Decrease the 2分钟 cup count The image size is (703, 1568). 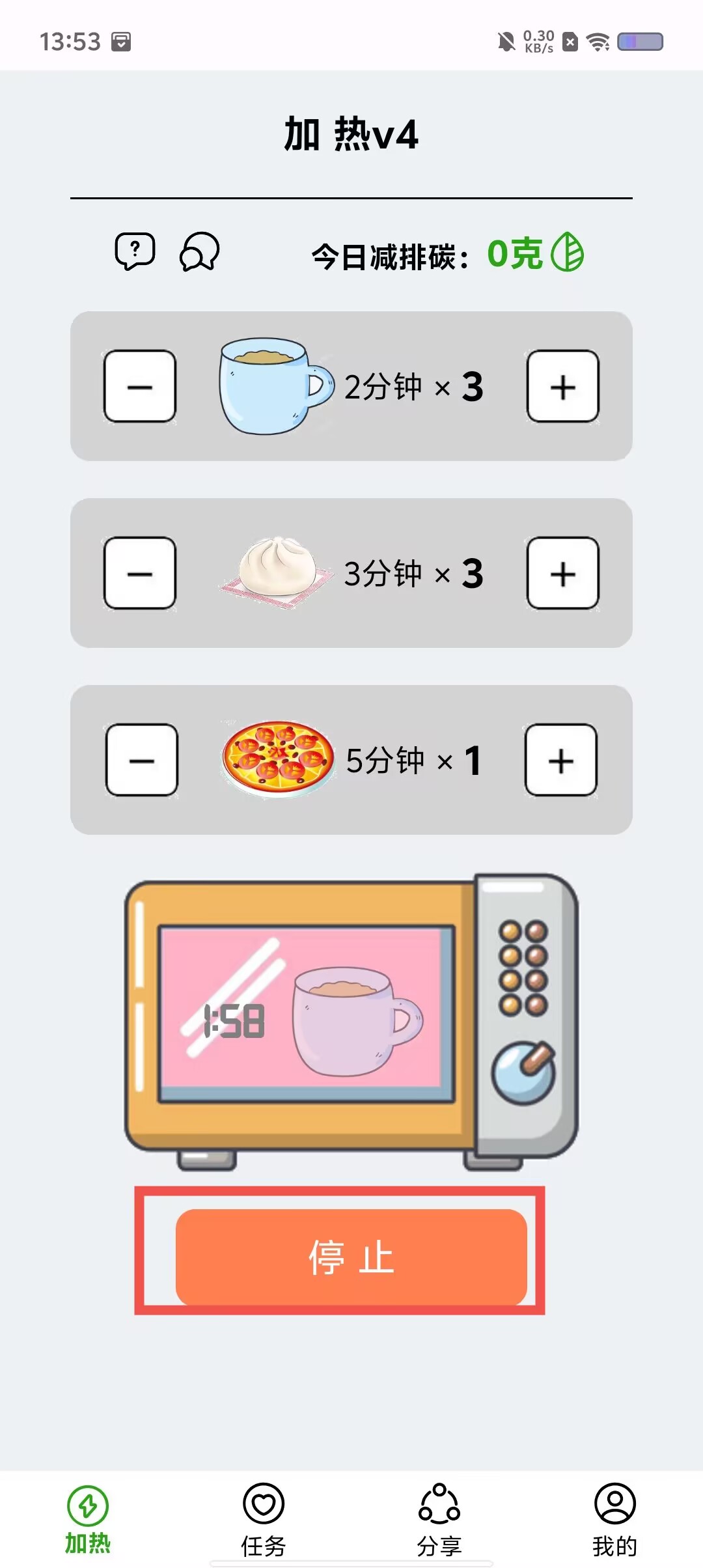tap(140, 386)
